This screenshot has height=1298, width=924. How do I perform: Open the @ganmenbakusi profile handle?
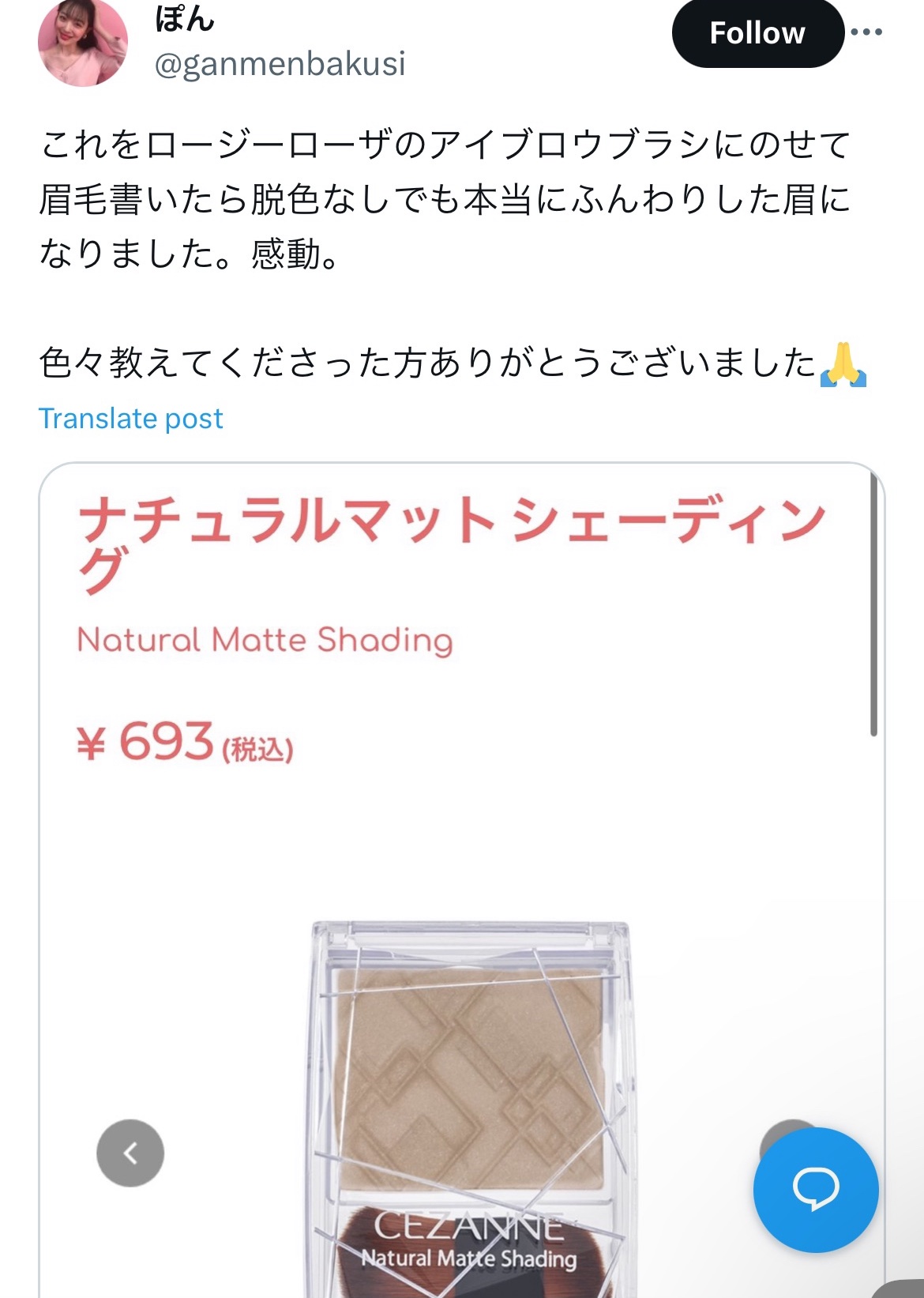[x=280, y=63]
